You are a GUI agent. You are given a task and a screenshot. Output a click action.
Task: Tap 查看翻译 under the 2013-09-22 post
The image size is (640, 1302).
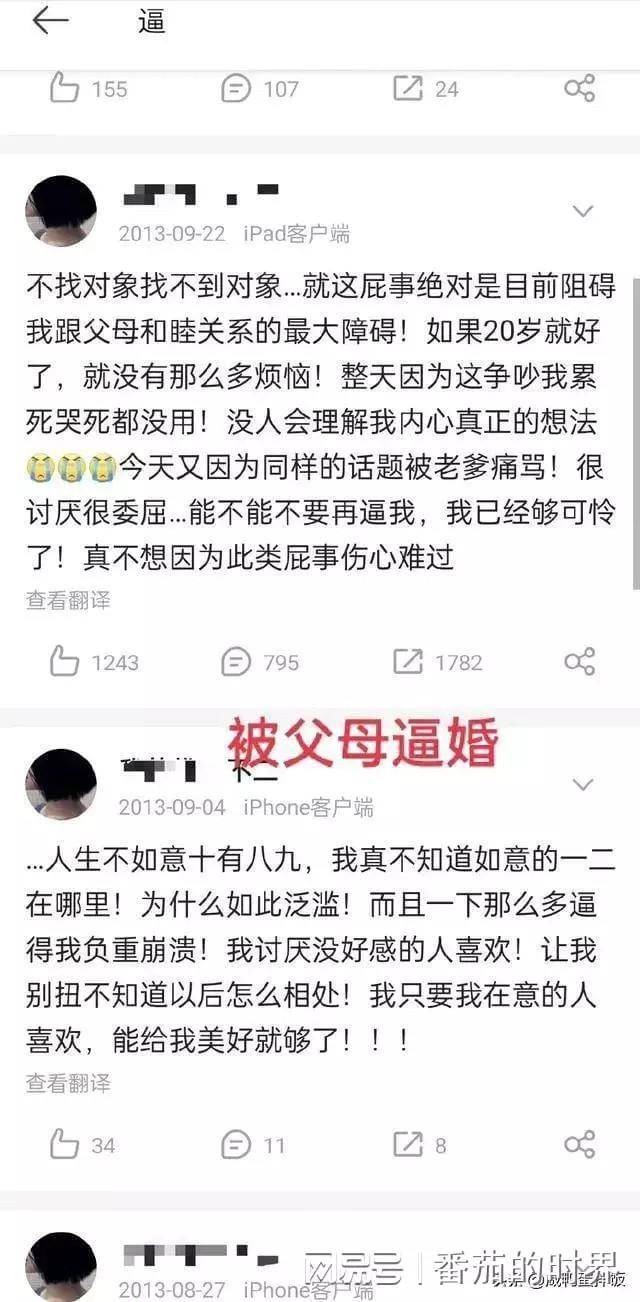click(x=68, y=600)
